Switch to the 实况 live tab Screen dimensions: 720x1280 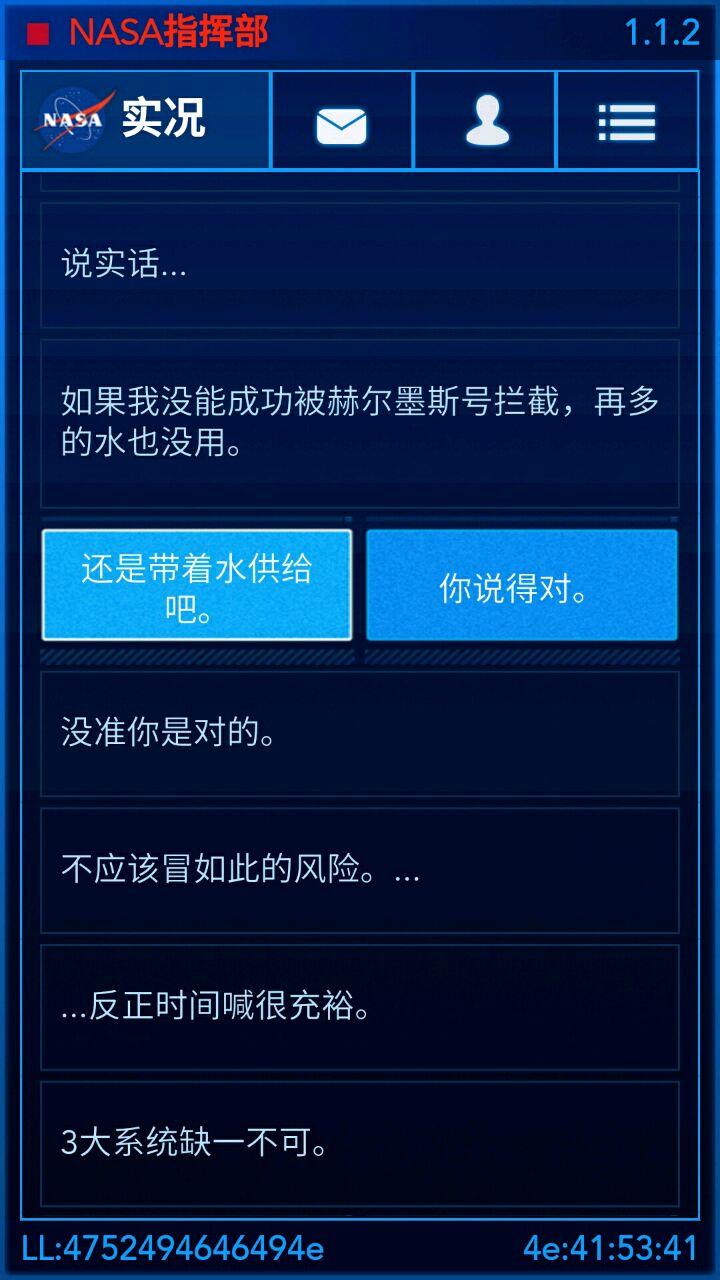coord(146,120)
